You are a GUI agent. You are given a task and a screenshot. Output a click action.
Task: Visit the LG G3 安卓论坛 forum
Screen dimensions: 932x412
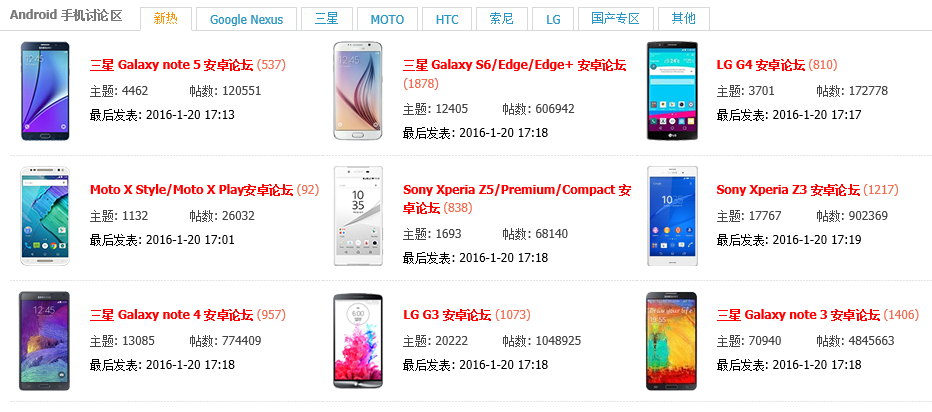point(447,315)
